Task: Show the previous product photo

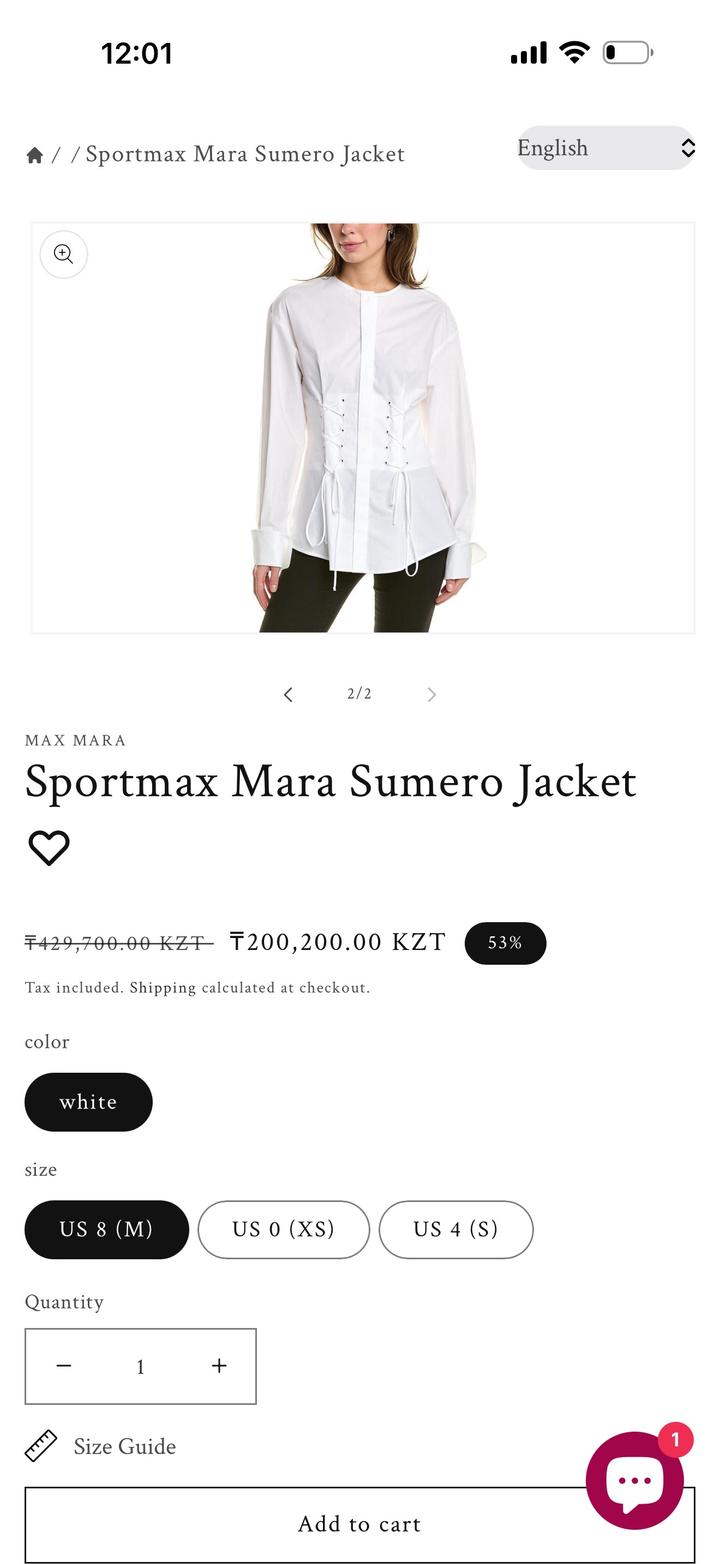Action: pyautogui.click(x=288, y=694)
